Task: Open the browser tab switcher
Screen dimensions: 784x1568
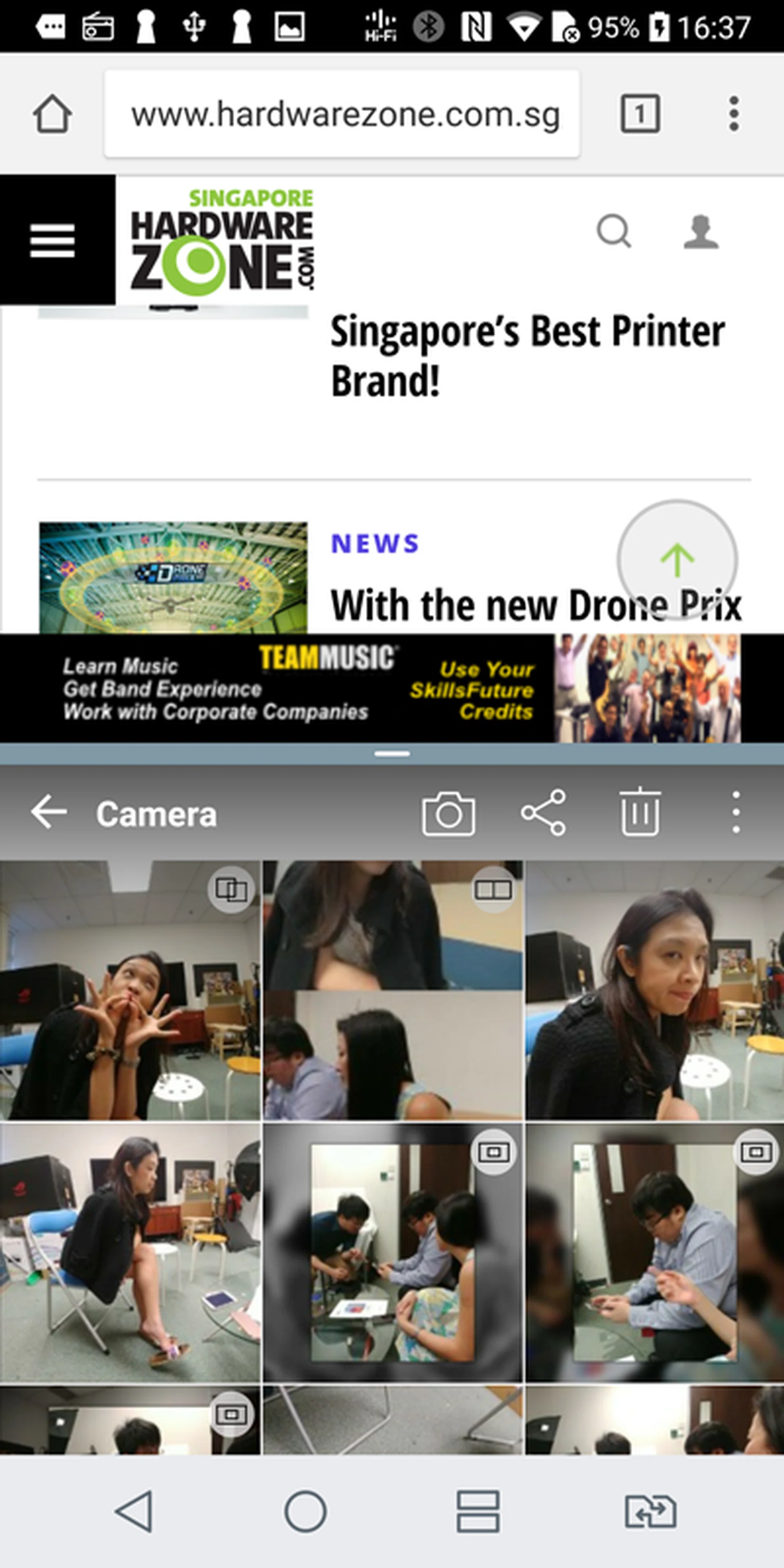Action: 640,114
